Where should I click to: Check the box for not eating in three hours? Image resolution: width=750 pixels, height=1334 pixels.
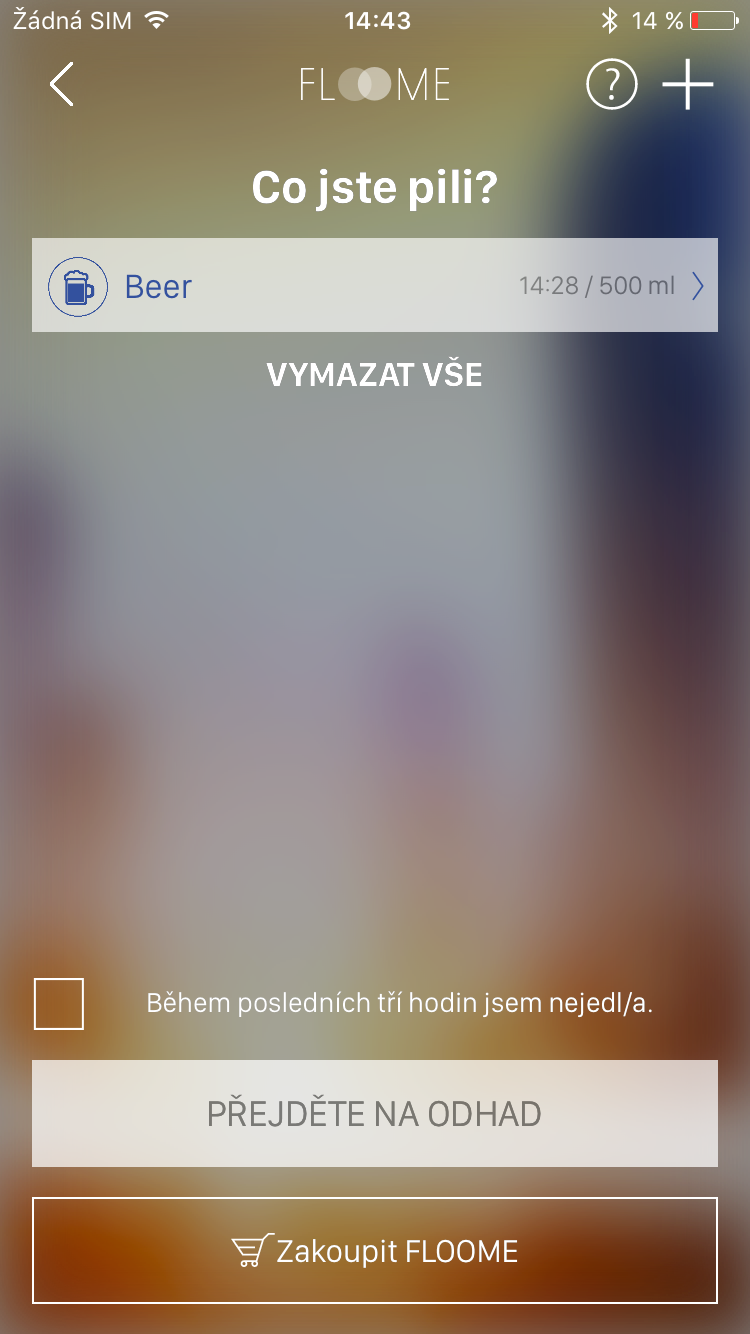[59, 1004]
